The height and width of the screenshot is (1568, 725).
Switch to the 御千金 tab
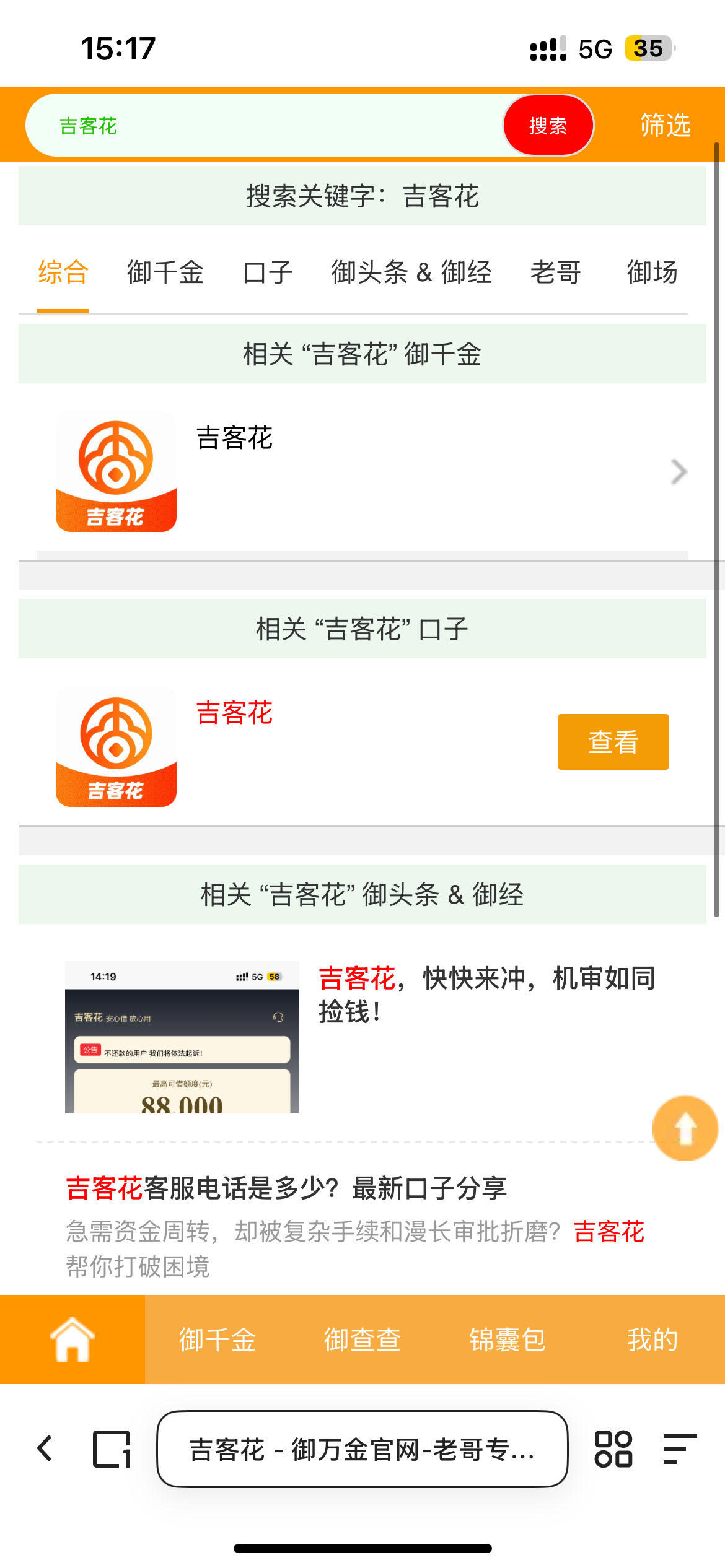165,272
